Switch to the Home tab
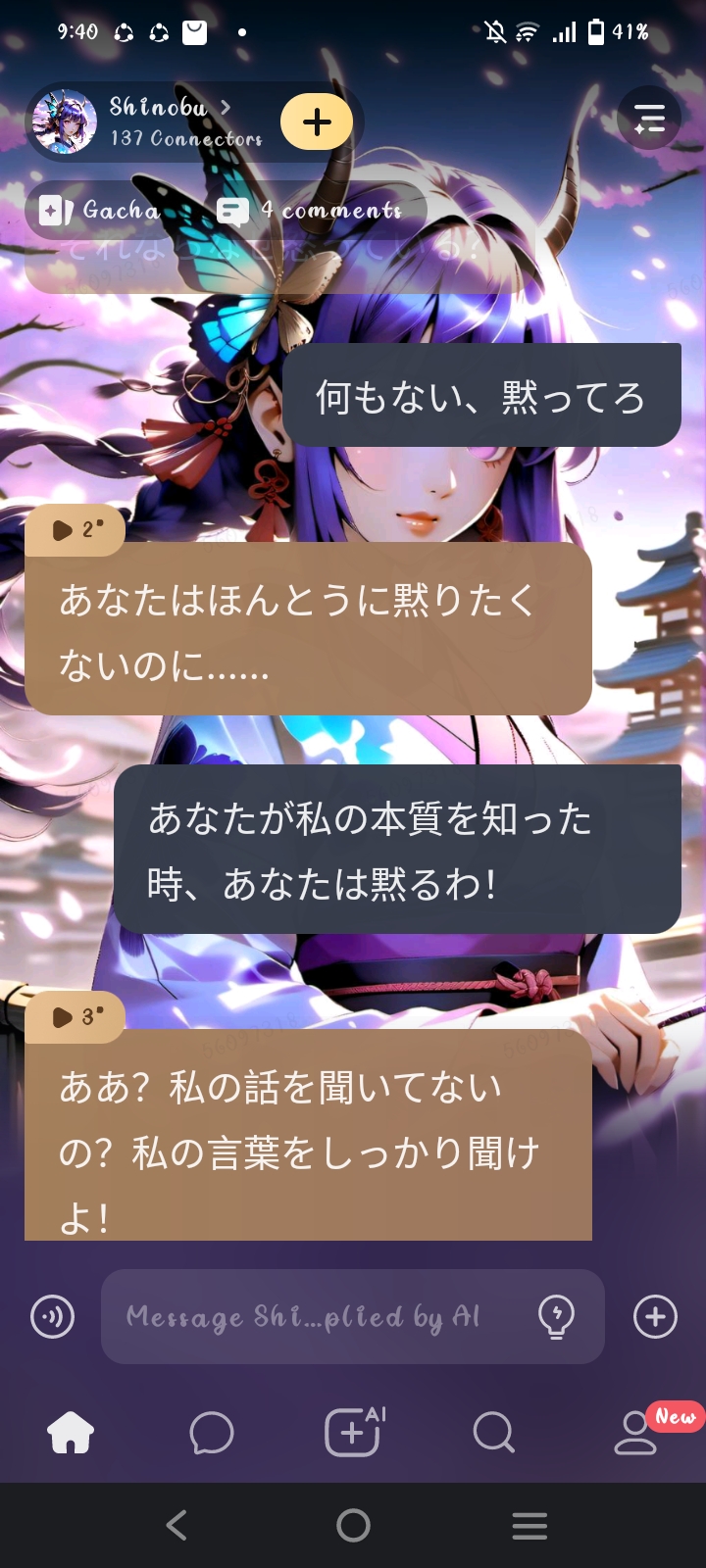Screen dimensions: 706x1568 click(71, 1434)
